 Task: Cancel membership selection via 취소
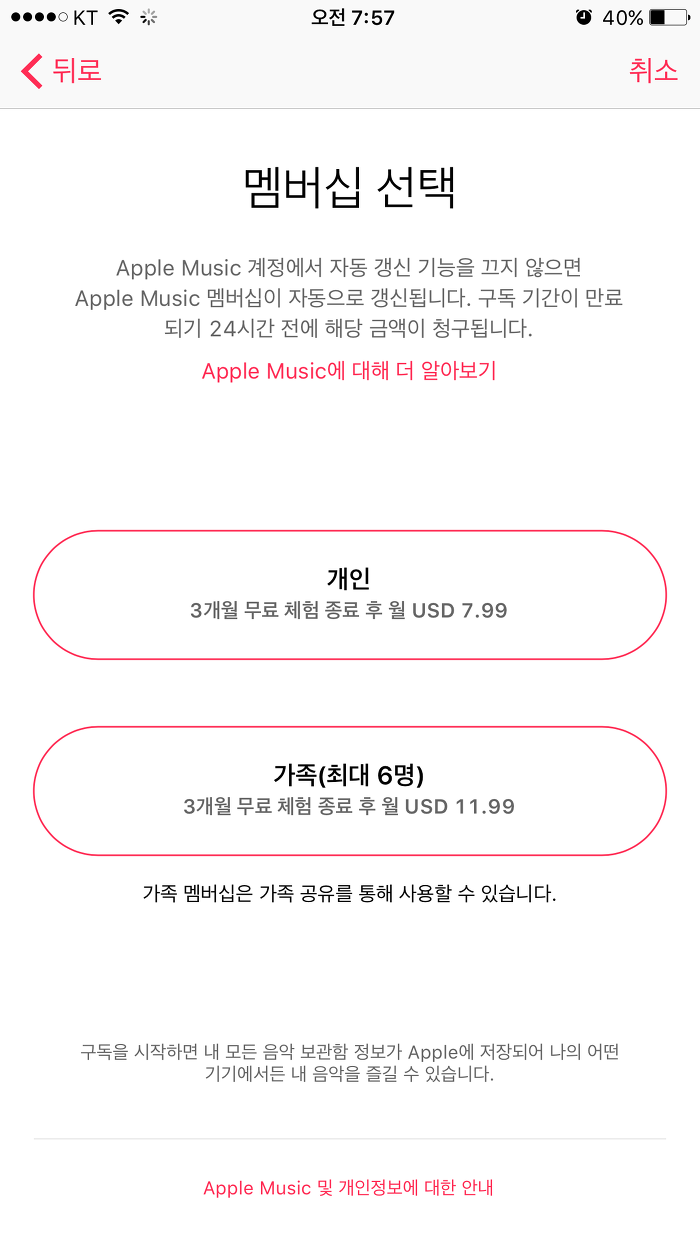click(653, 71)
